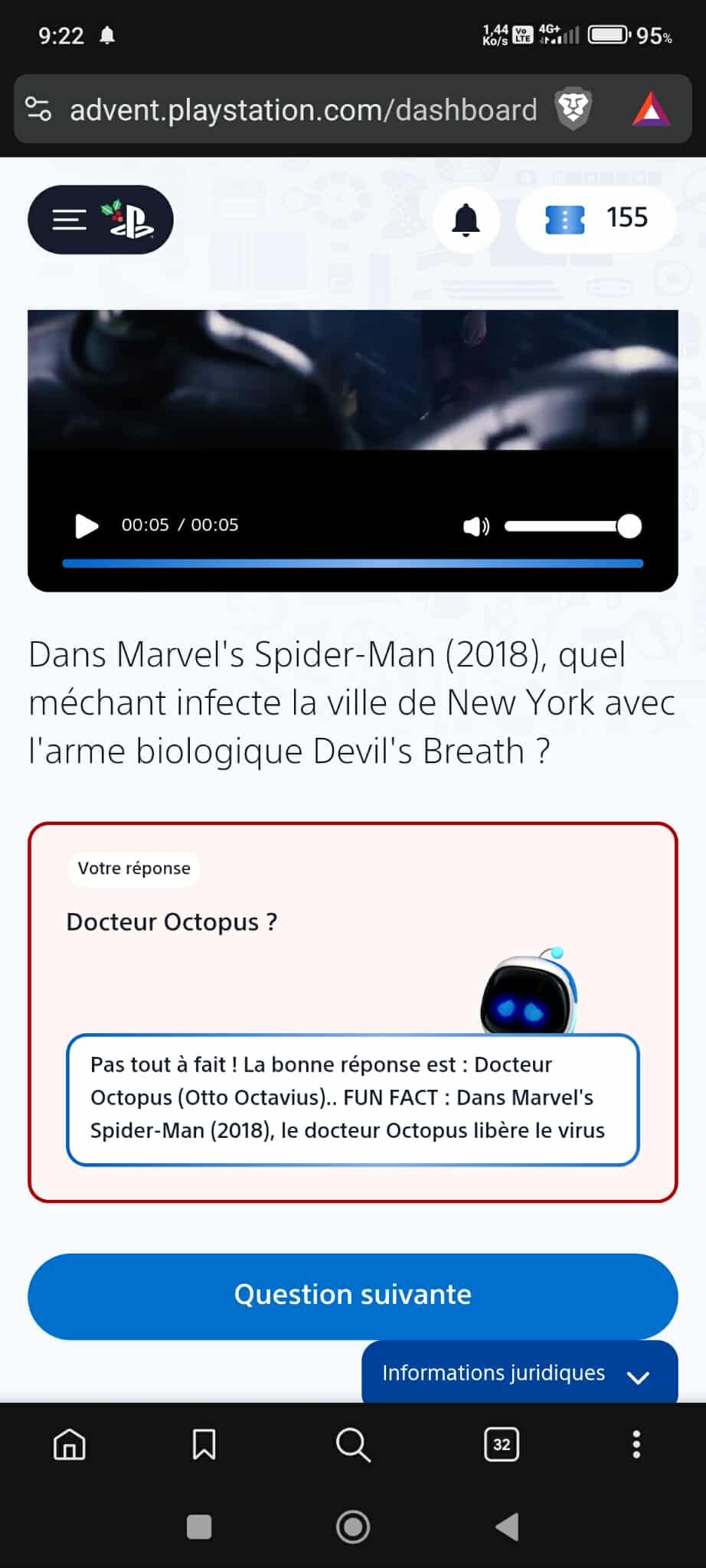Image resolution: width=706 pixels, height=1568 pixels.
Task: Open Brave Shields lion icon
Action: coord(574,109)
